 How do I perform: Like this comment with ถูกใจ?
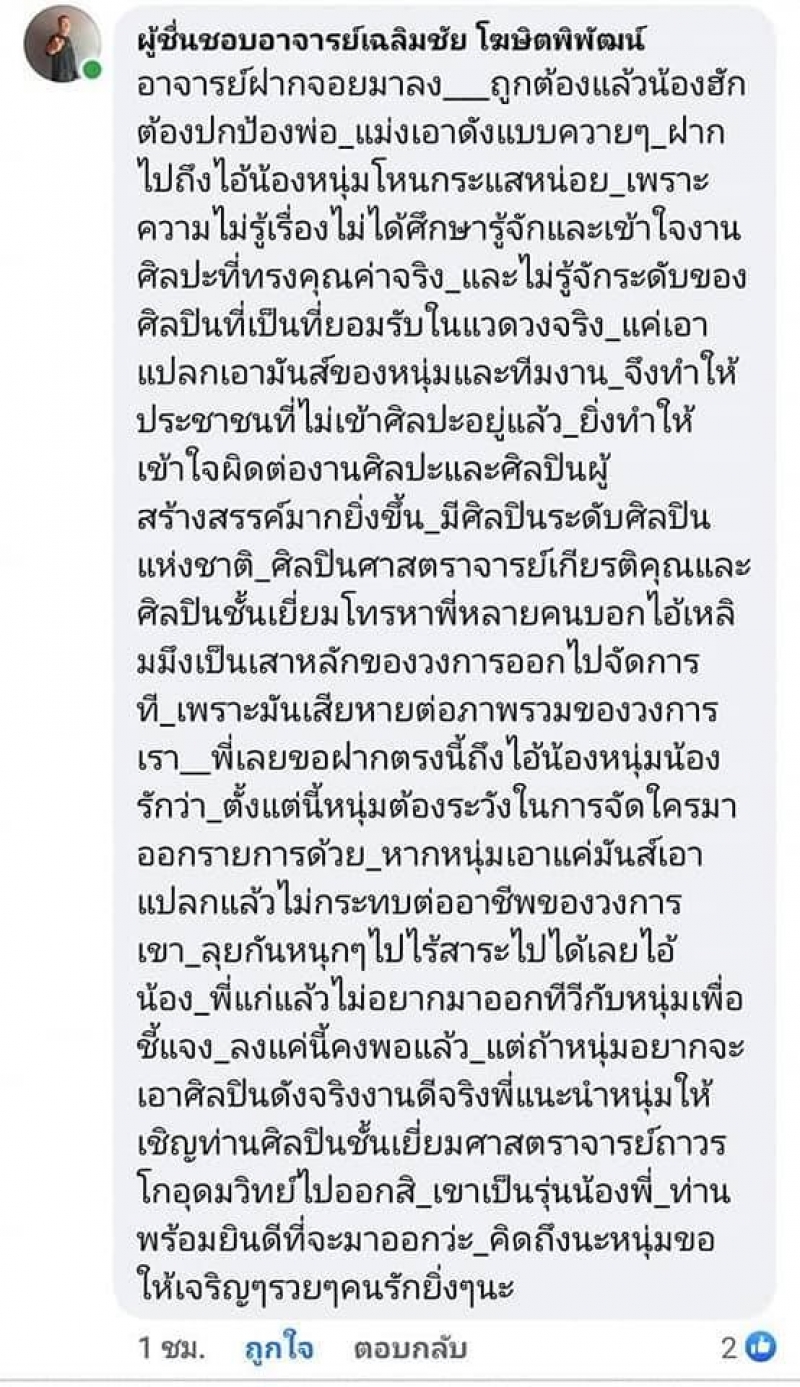279,1347
